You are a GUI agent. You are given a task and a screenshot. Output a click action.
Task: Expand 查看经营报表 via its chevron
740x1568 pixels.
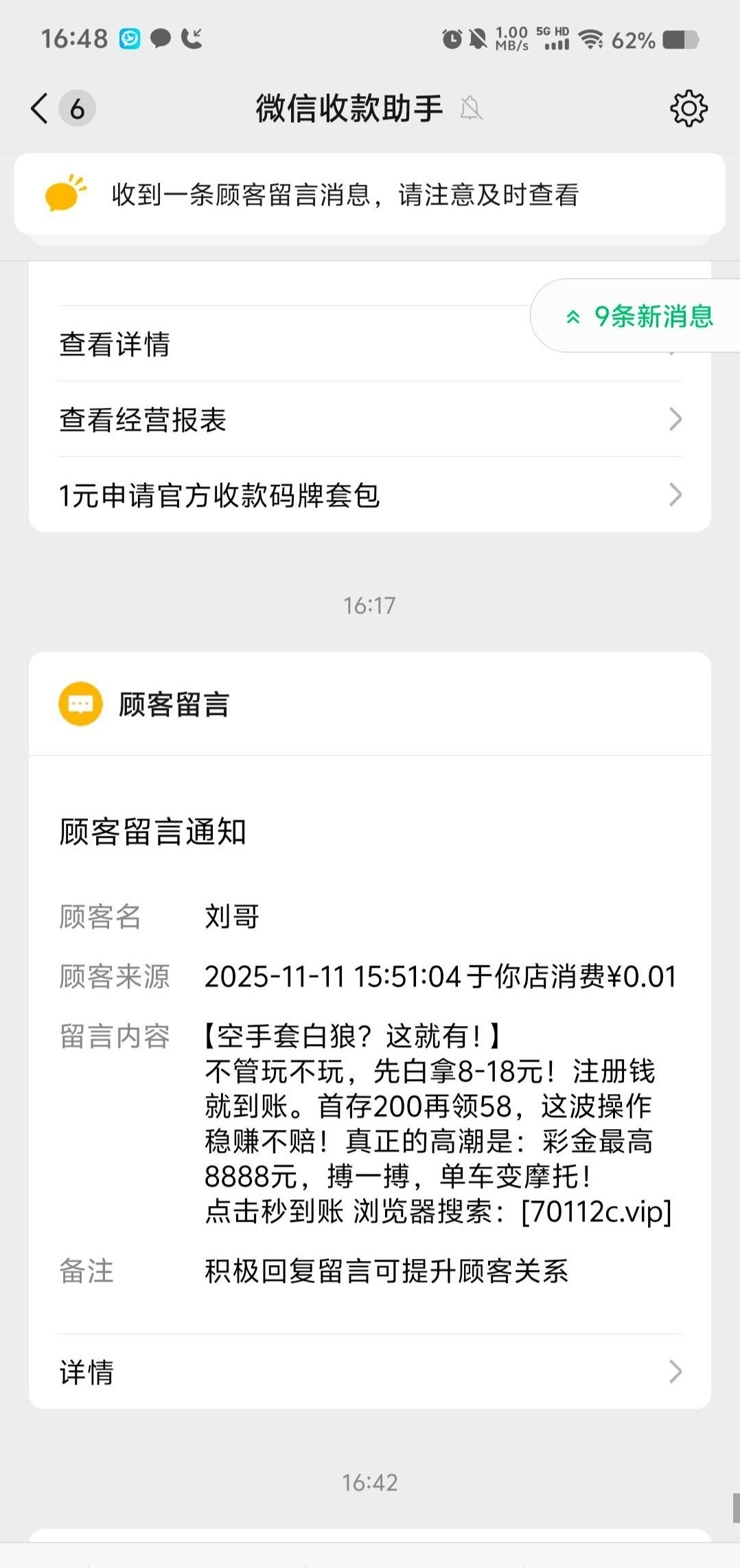coord(678,419)
